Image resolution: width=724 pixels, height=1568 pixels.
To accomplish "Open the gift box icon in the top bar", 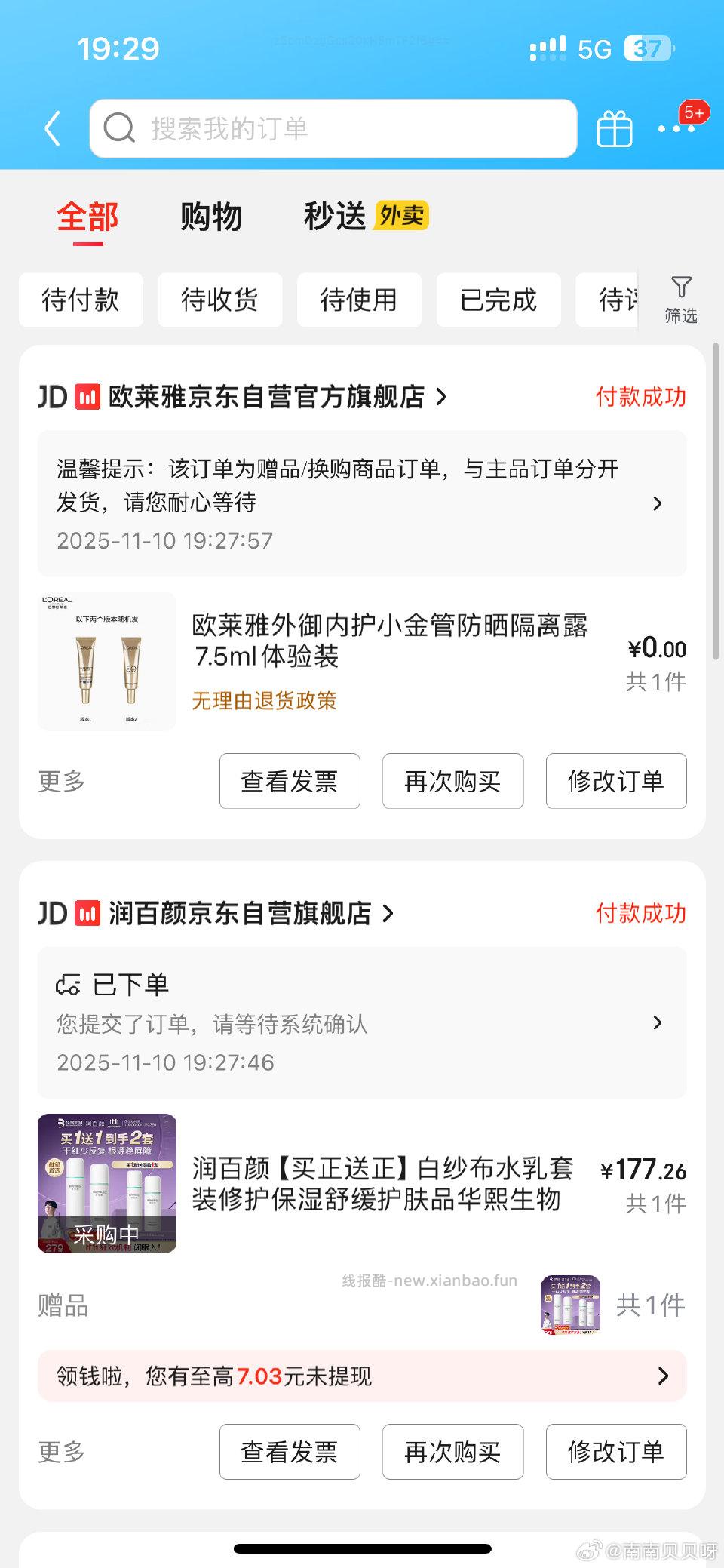I will pyautogui.click(x=614, y=128).
